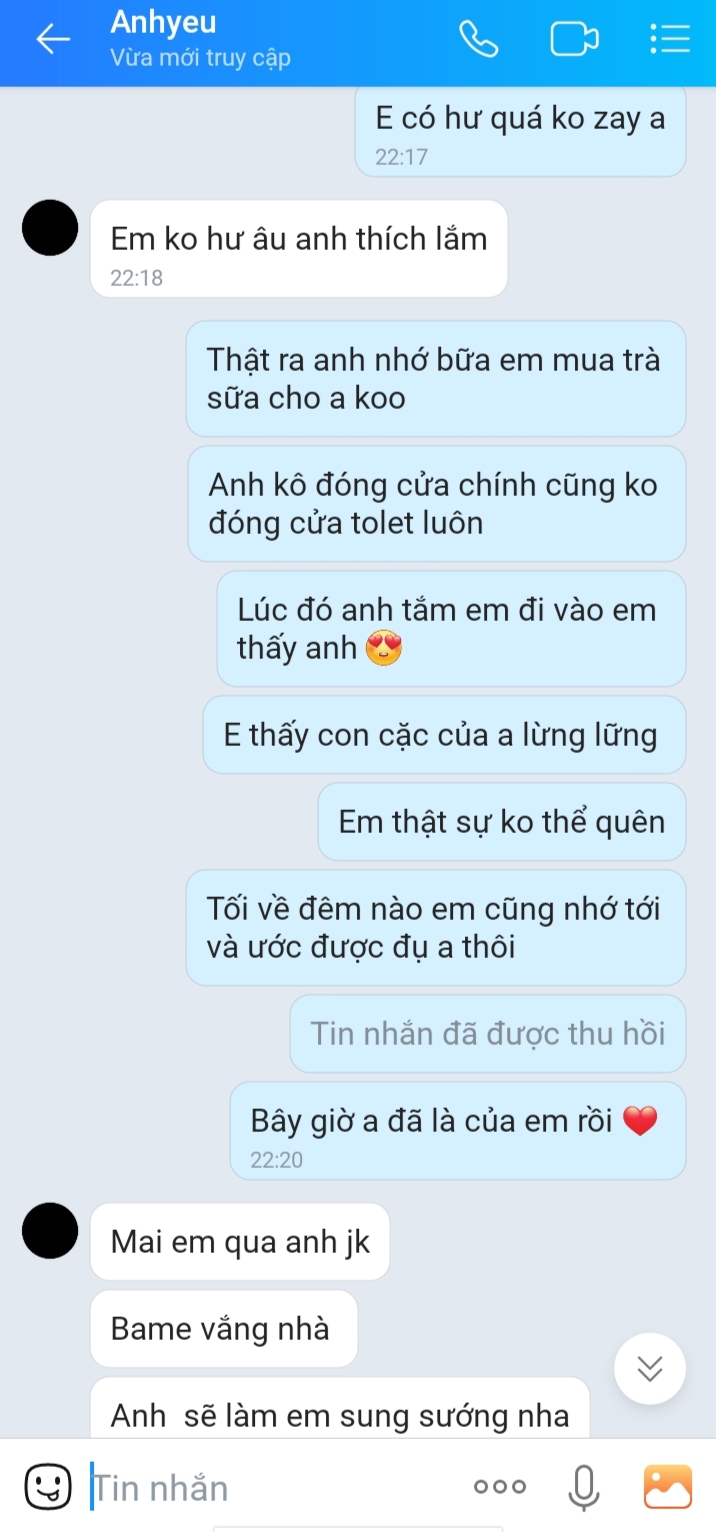716x1532 pixels.
Task: Focus the Tin nhắn message field
Action: tap(270, 1488)
